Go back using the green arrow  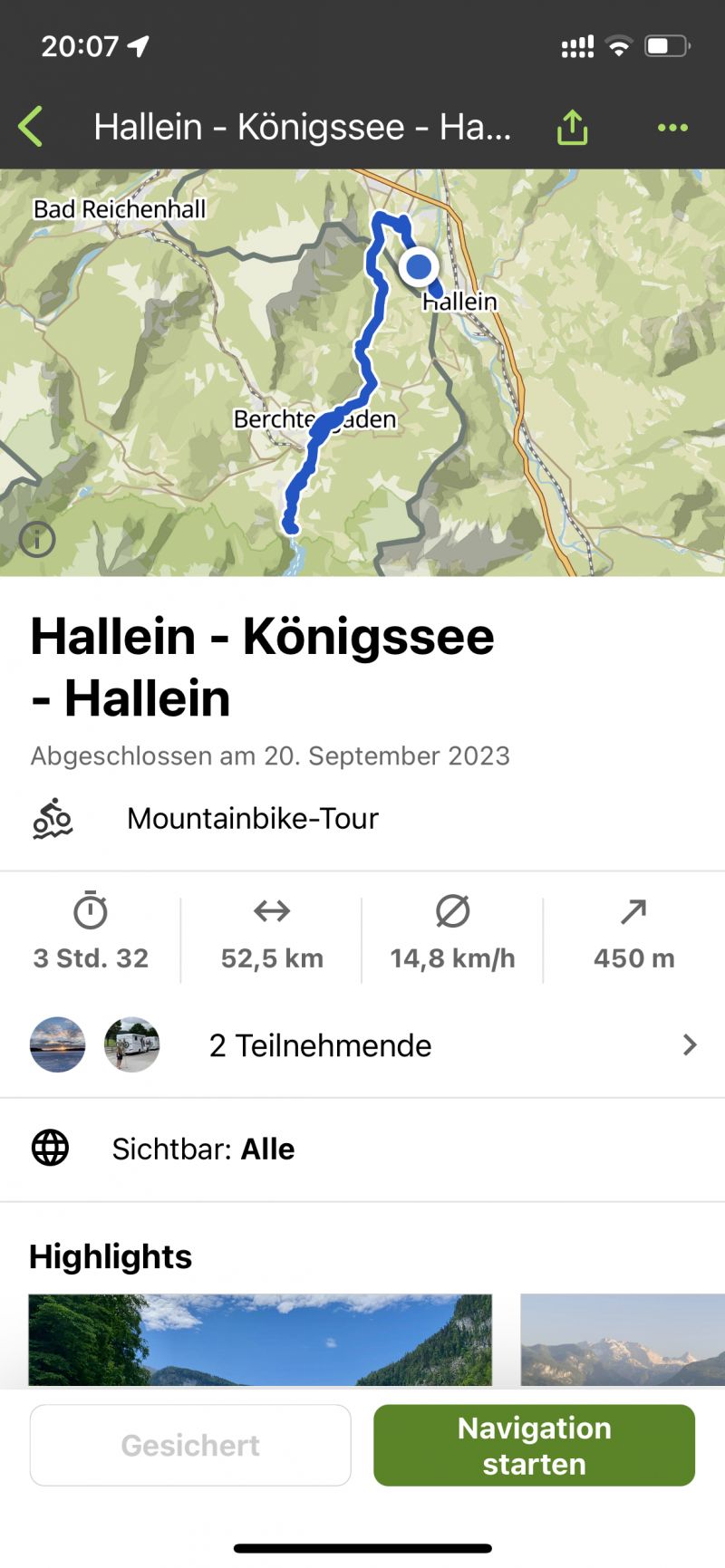point(31,127)
